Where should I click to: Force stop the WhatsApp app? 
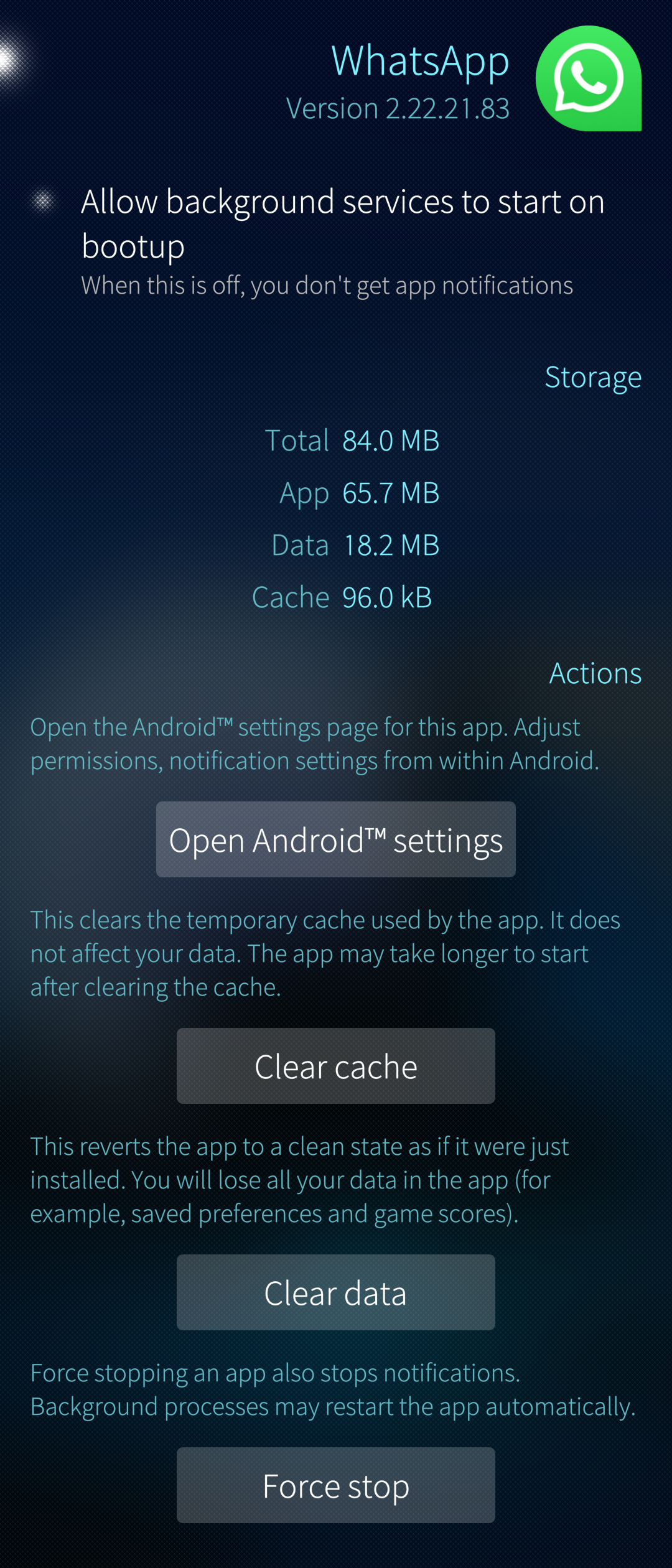335,1485
